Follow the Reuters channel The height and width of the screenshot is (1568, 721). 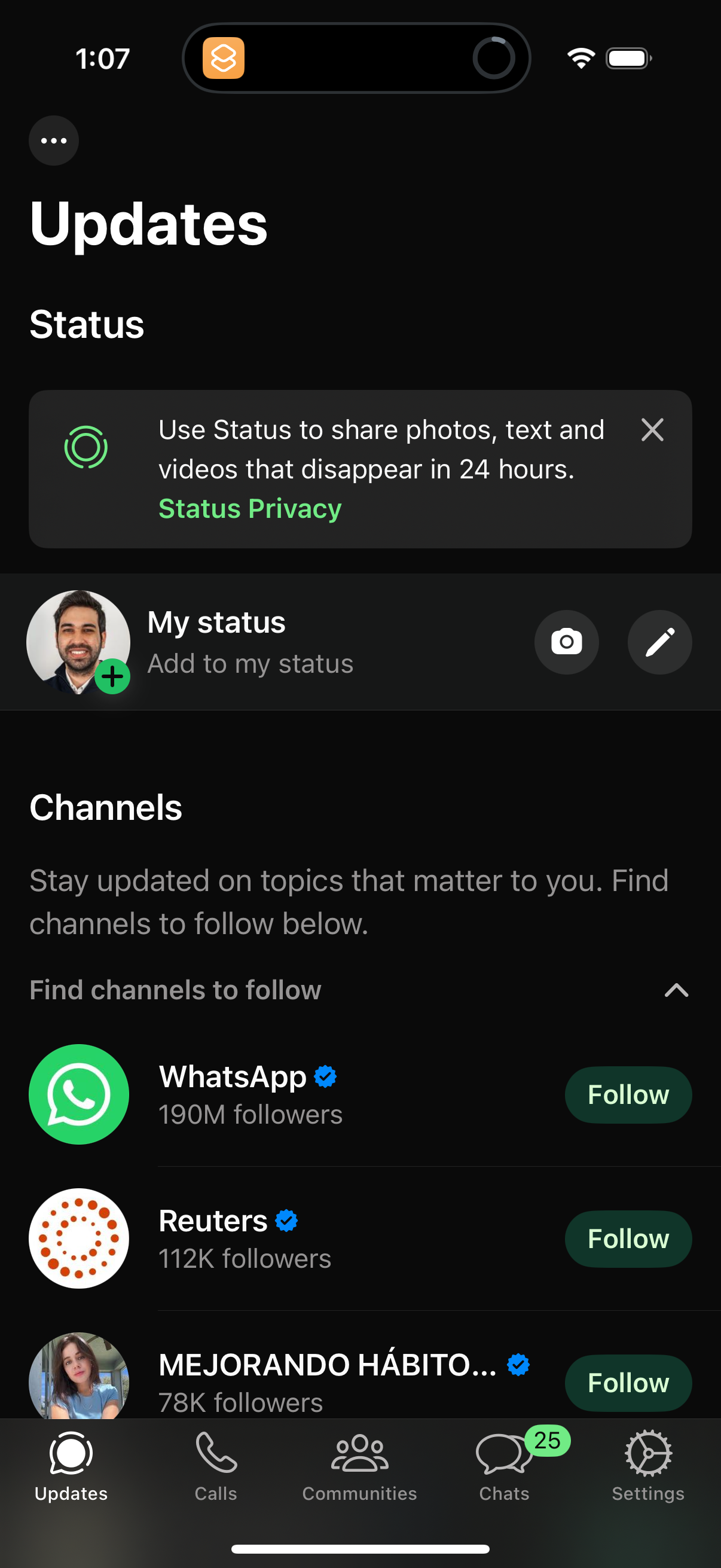point(628,1238)
